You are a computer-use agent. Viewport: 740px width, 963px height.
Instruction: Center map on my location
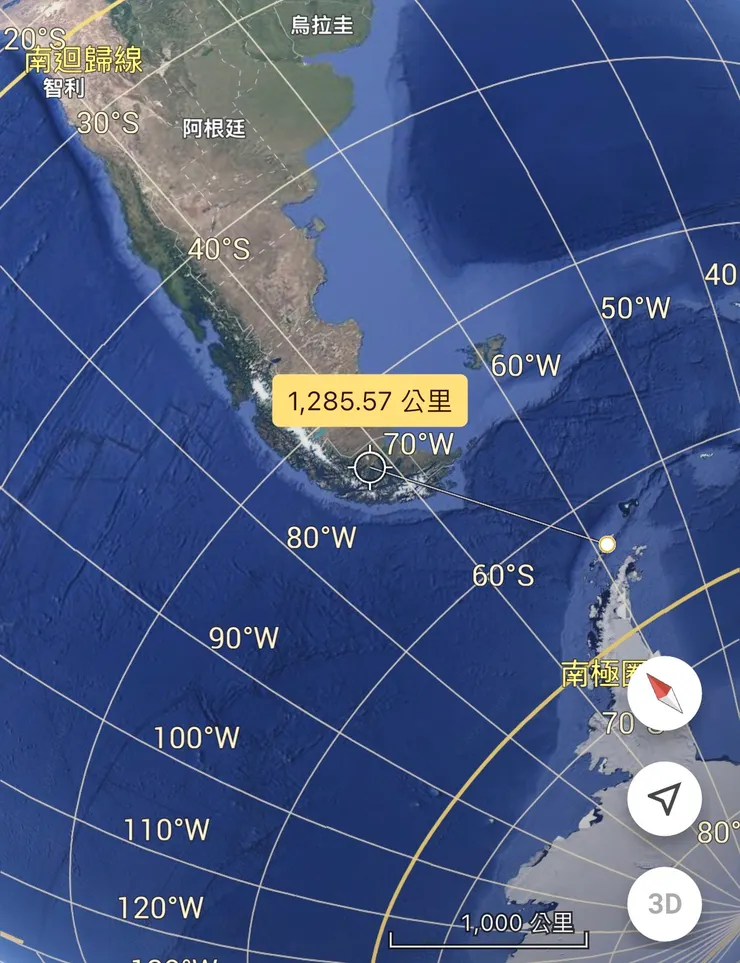pyautogui.click(x=664, y=797)
